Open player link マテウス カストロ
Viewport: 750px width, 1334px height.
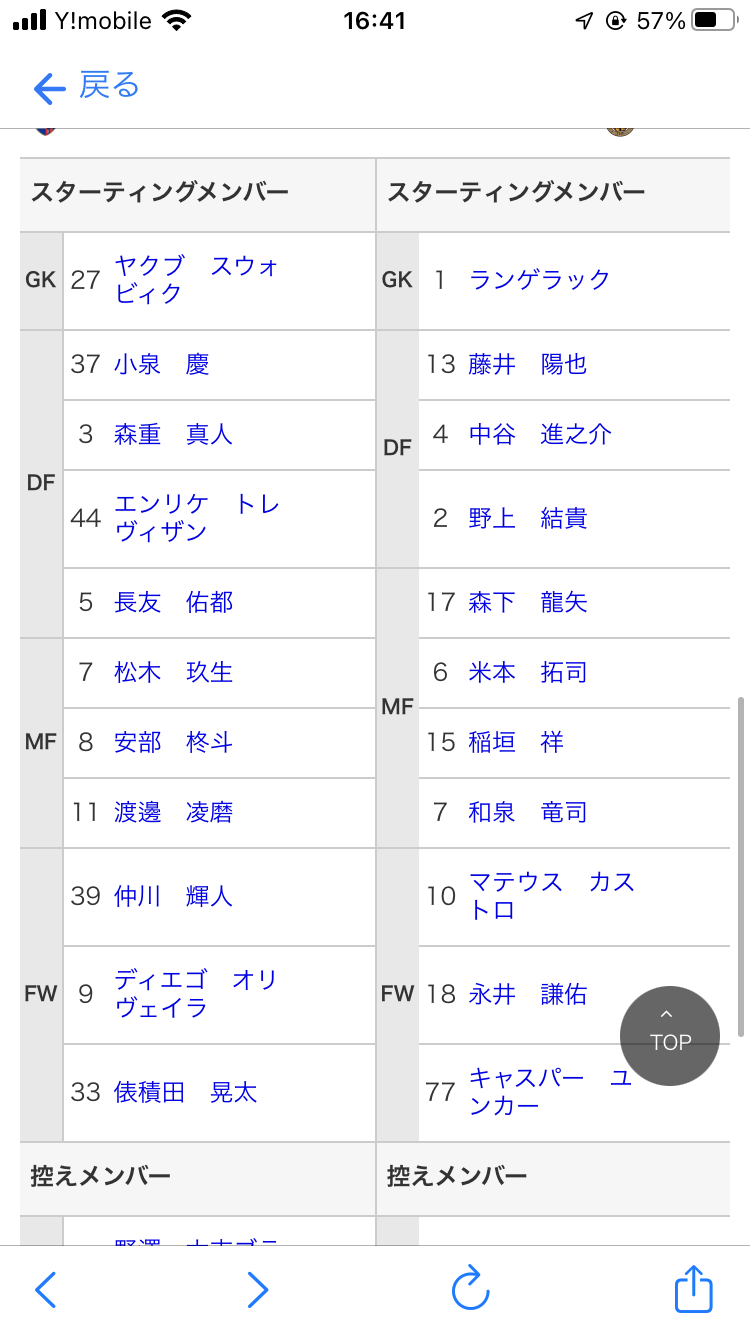(552, 896)
